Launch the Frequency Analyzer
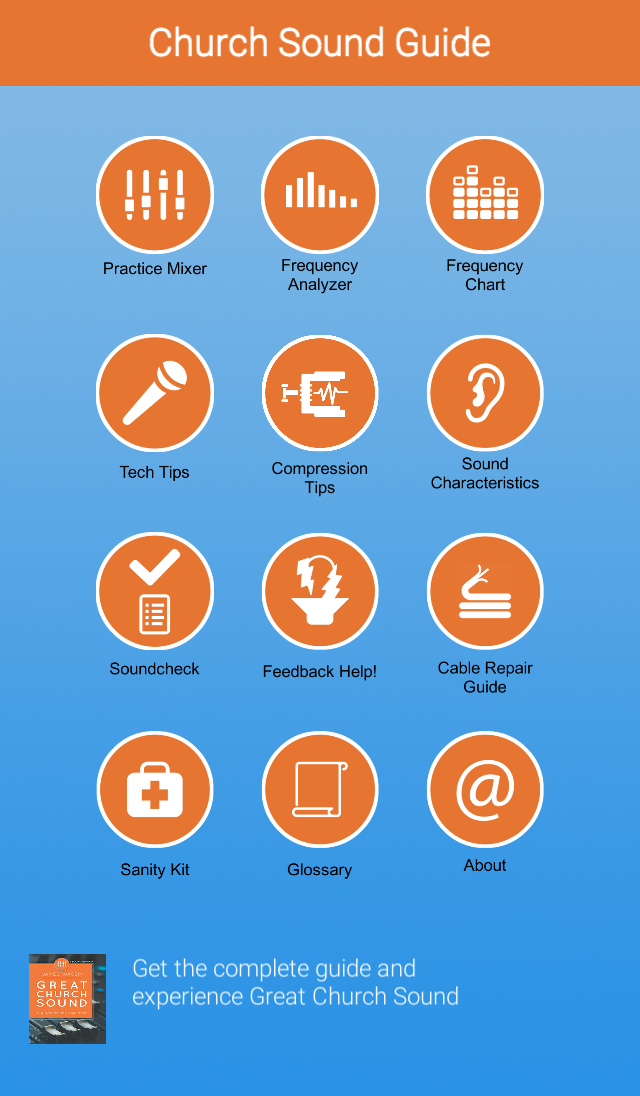 coord(320,195)
